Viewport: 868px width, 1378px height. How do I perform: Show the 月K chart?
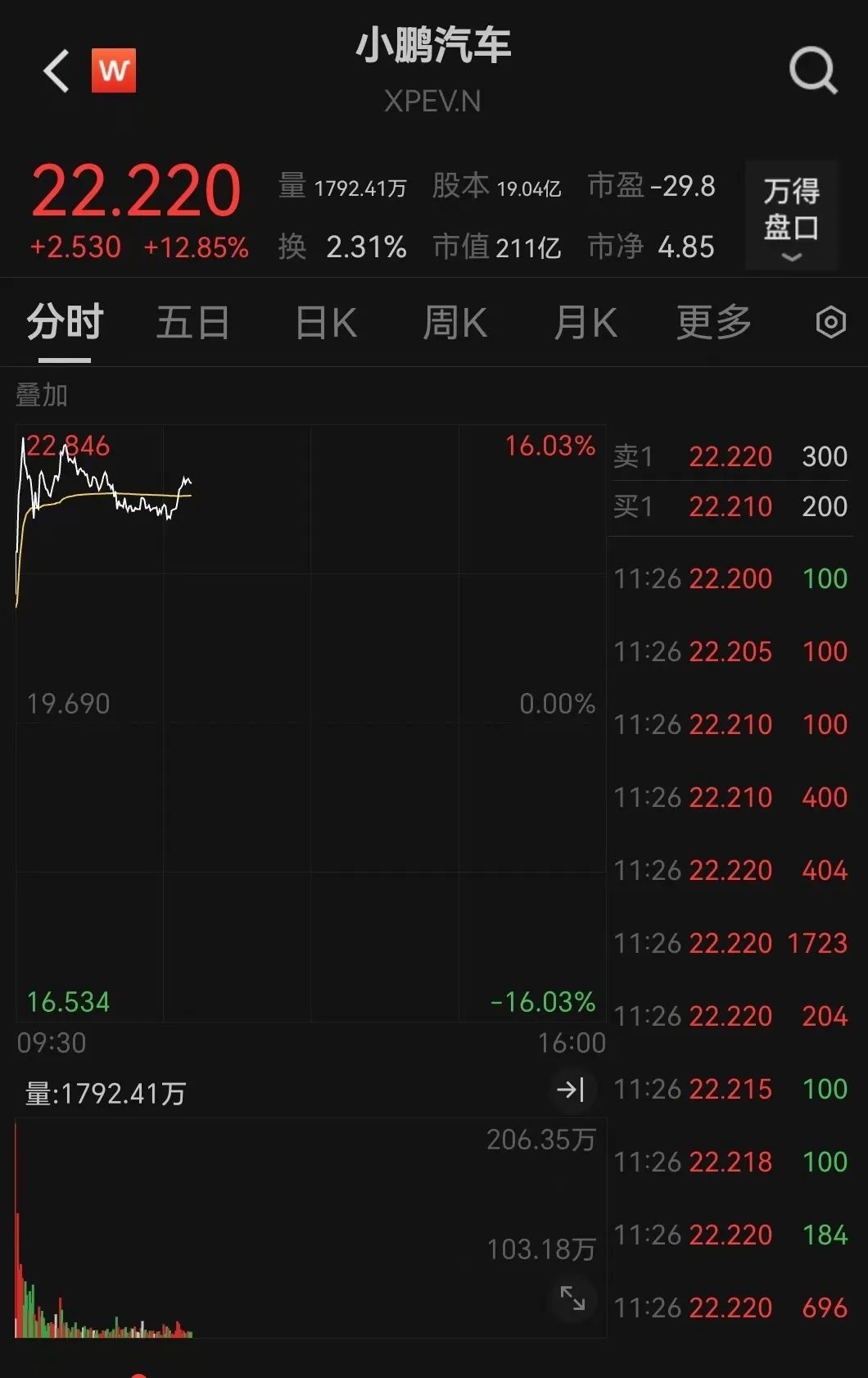[585, 322]
